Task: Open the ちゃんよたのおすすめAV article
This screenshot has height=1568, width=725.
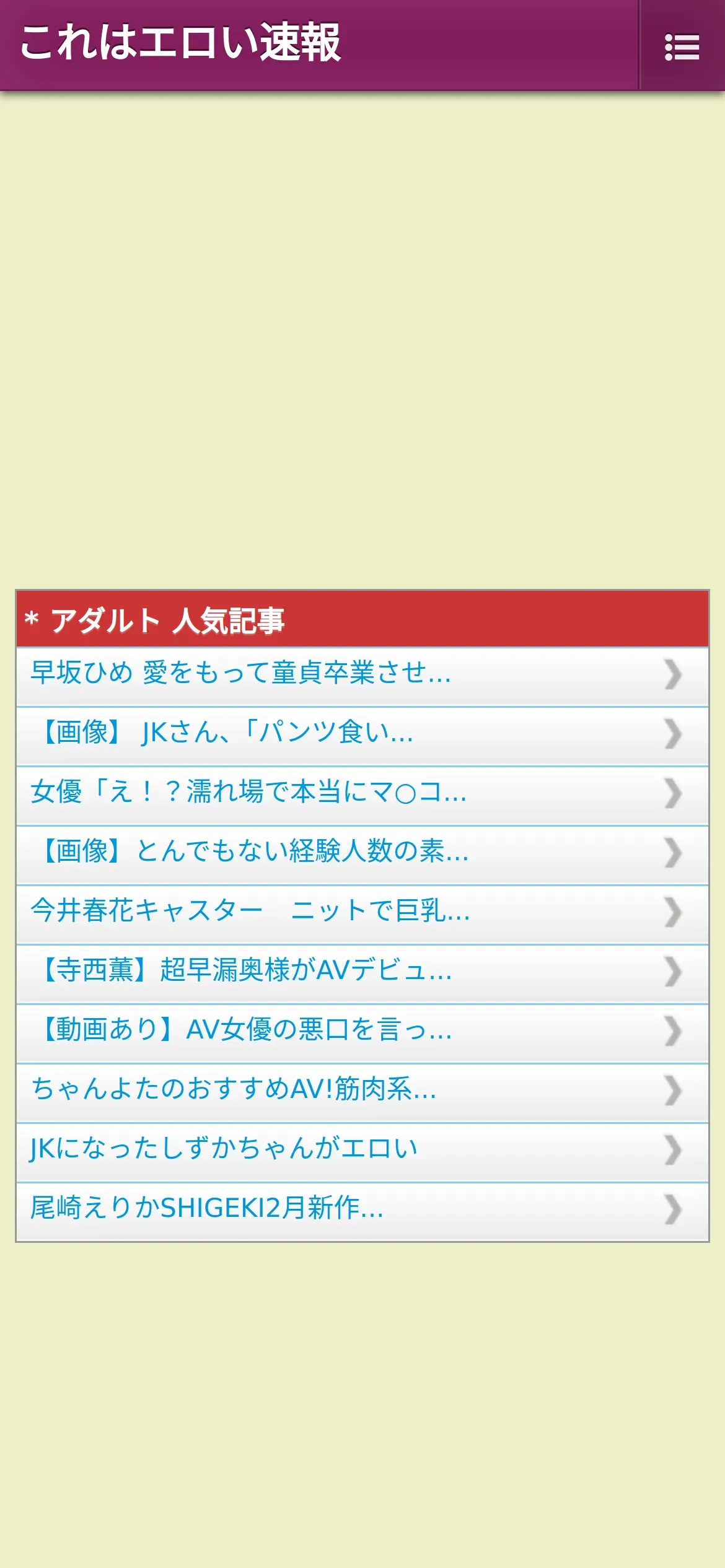Action: pos(234,1090)
